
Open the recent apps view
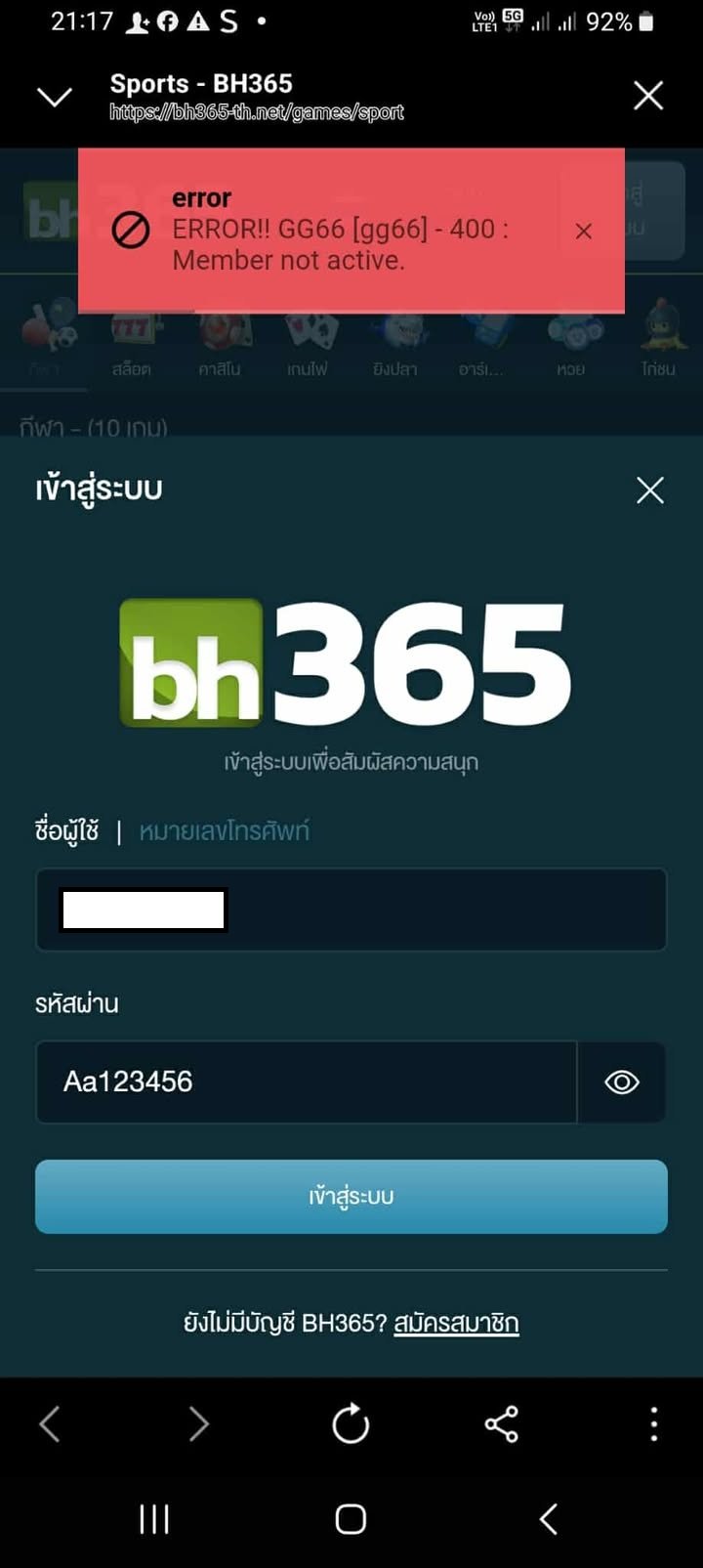tap(154, 1518)
